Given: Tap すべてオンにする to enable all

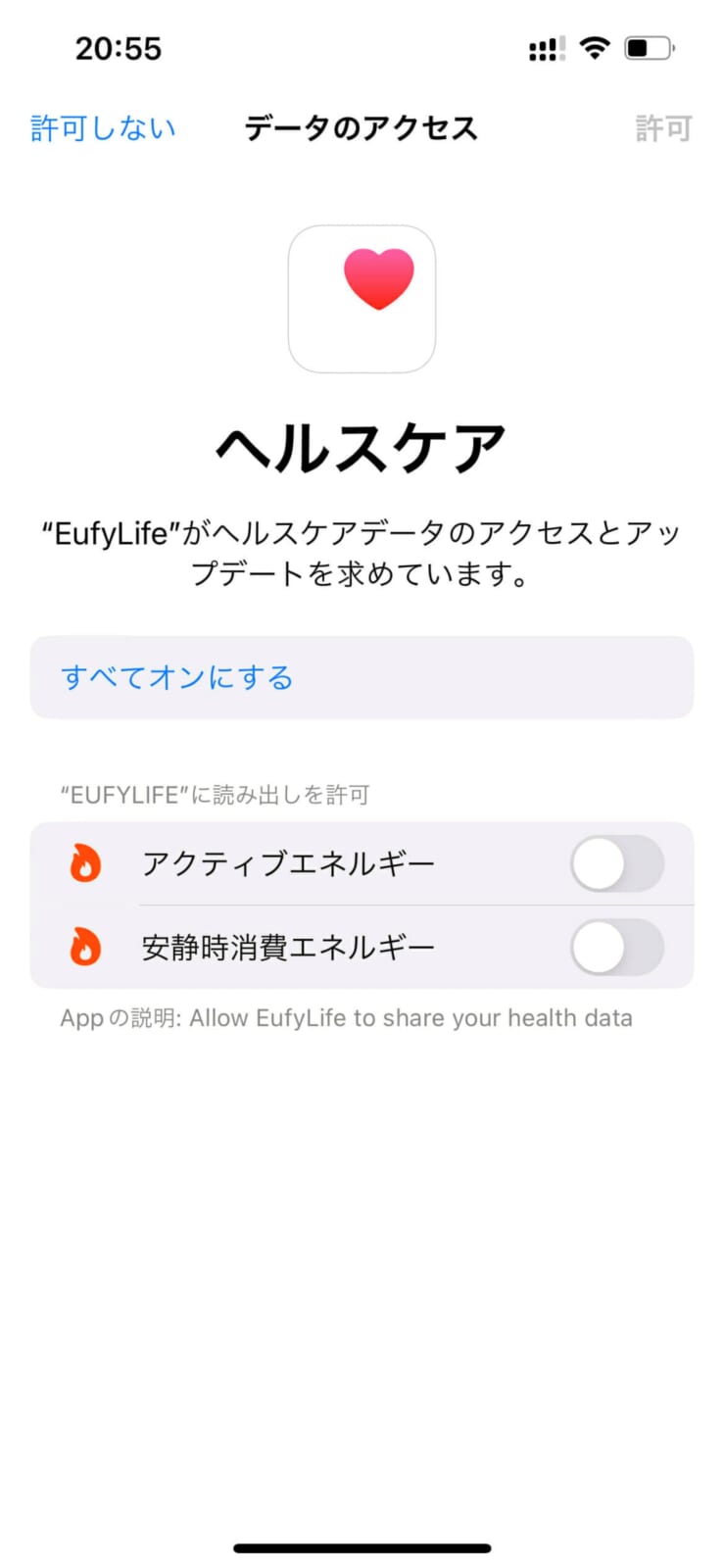Looking at the screenshot, I should 177,677.
